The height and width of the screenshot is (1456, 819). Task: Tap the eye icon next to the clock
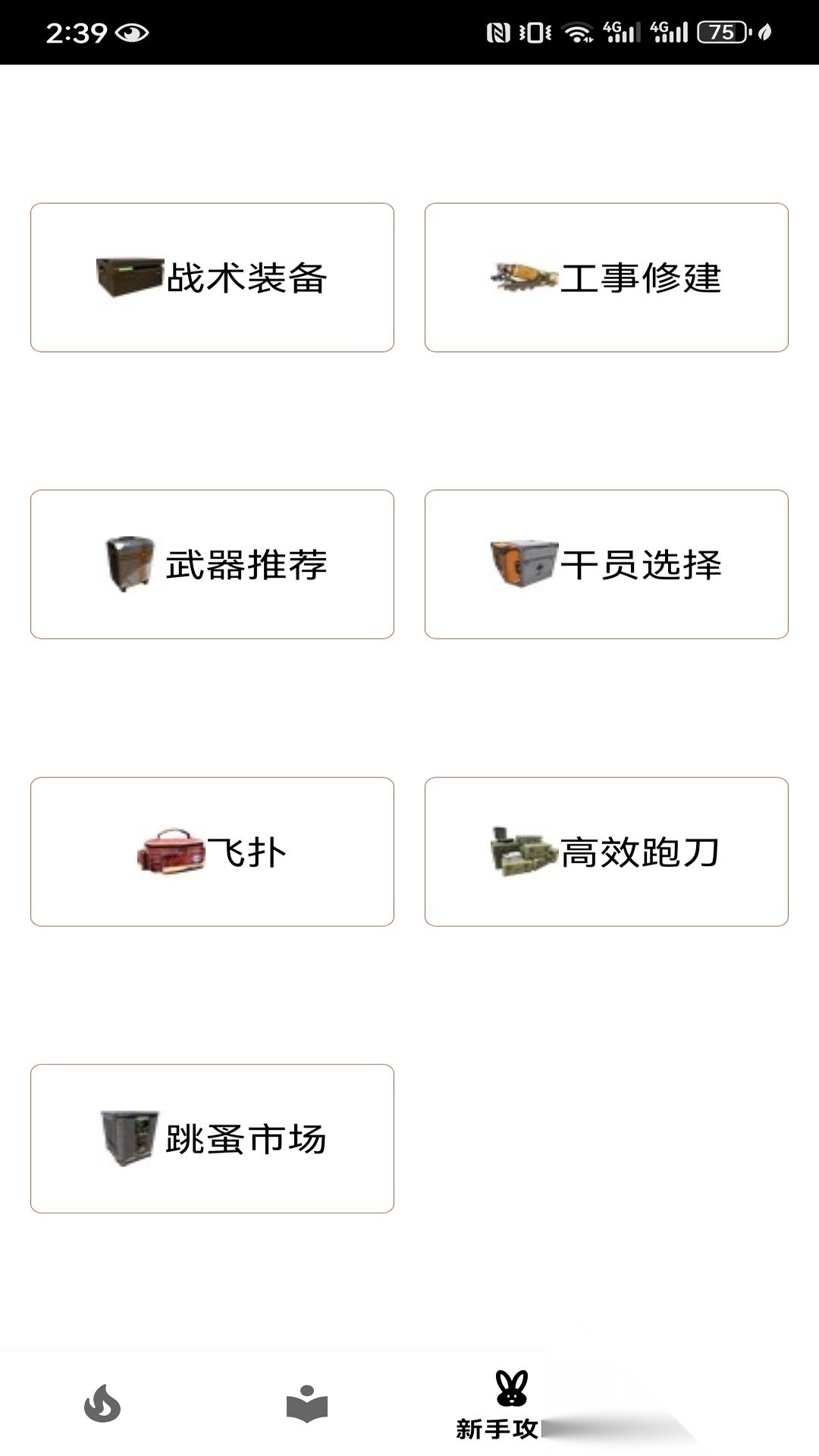pos(130,32)
